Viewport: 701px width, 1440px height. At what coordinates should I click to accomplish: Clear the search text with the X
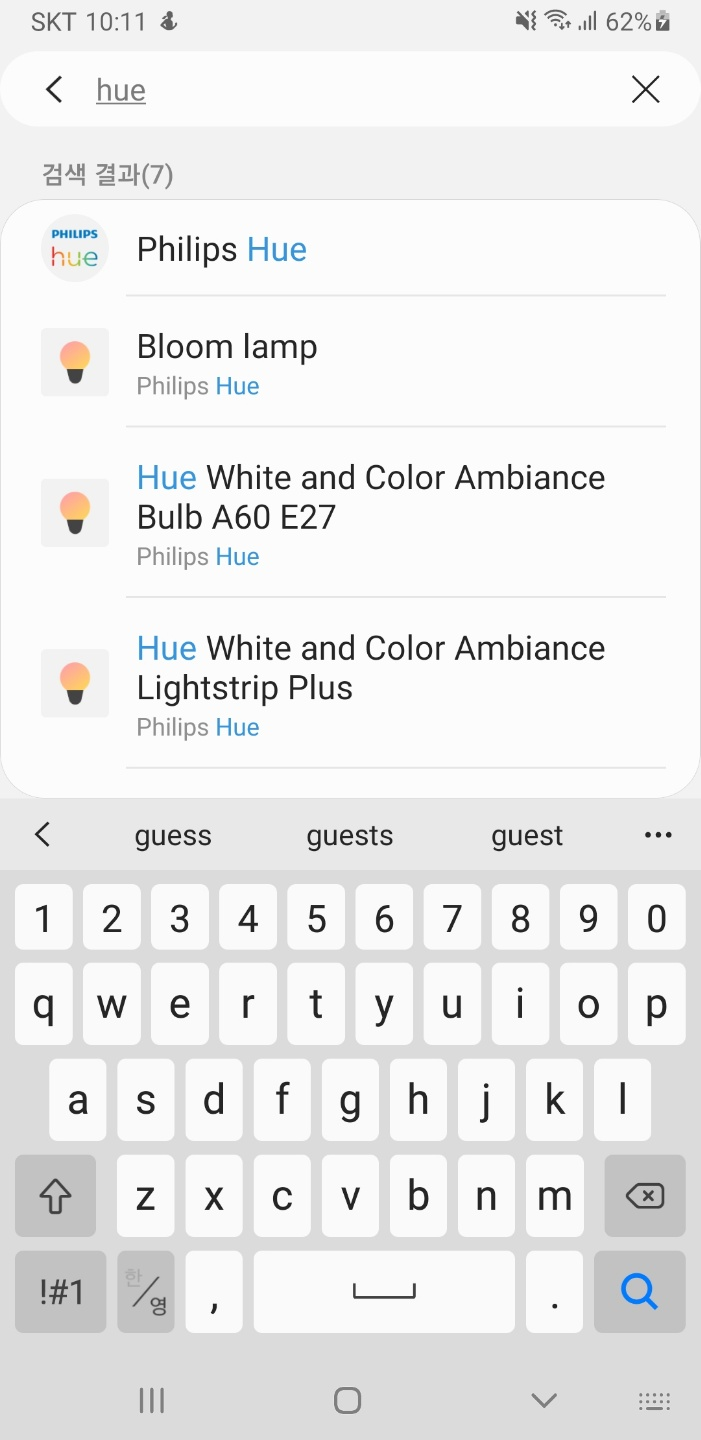[x=646, y=89]
